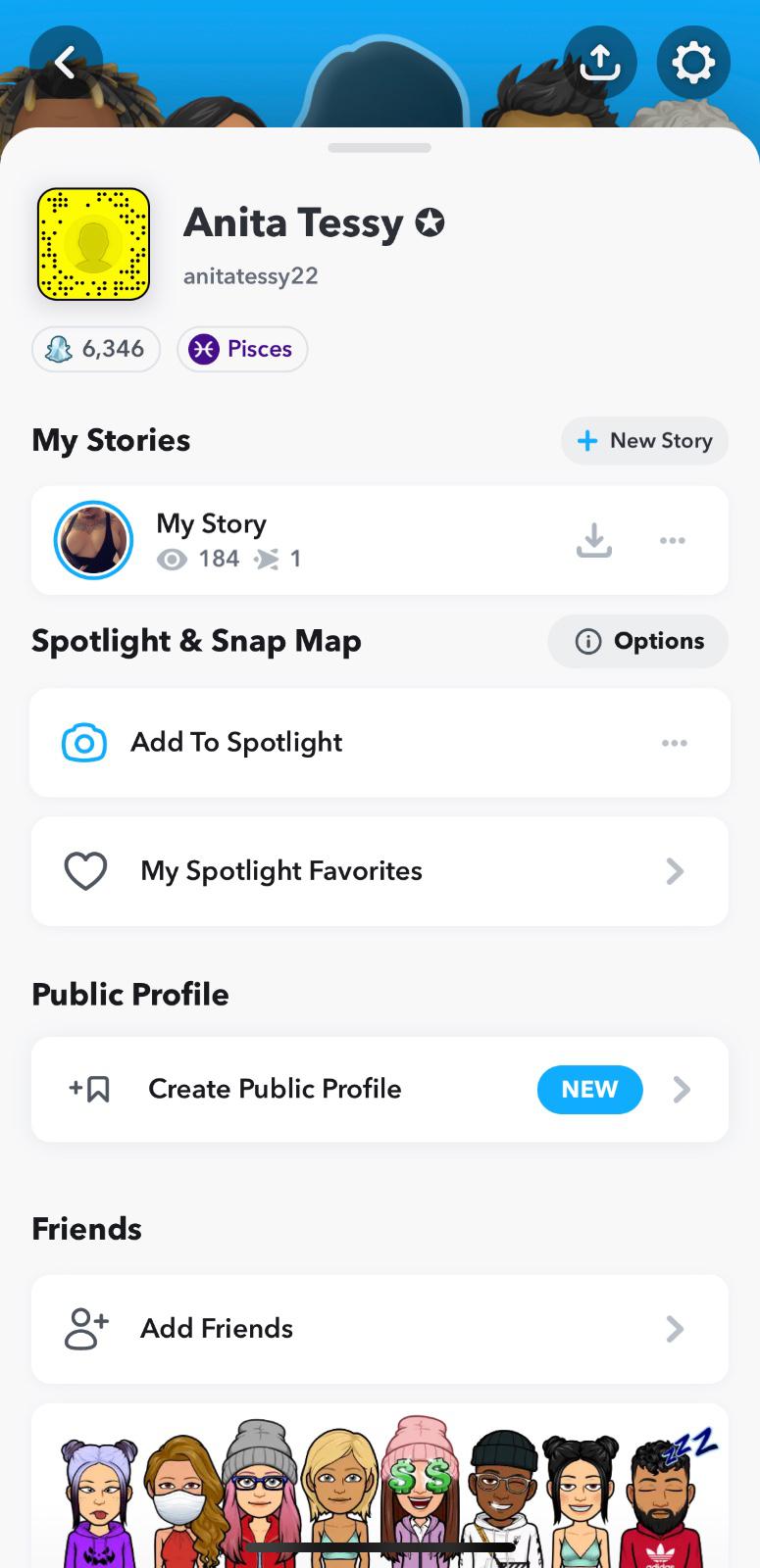The image size is (760, 1568).
Task: View My Story with 184 views
Action: 211,540
